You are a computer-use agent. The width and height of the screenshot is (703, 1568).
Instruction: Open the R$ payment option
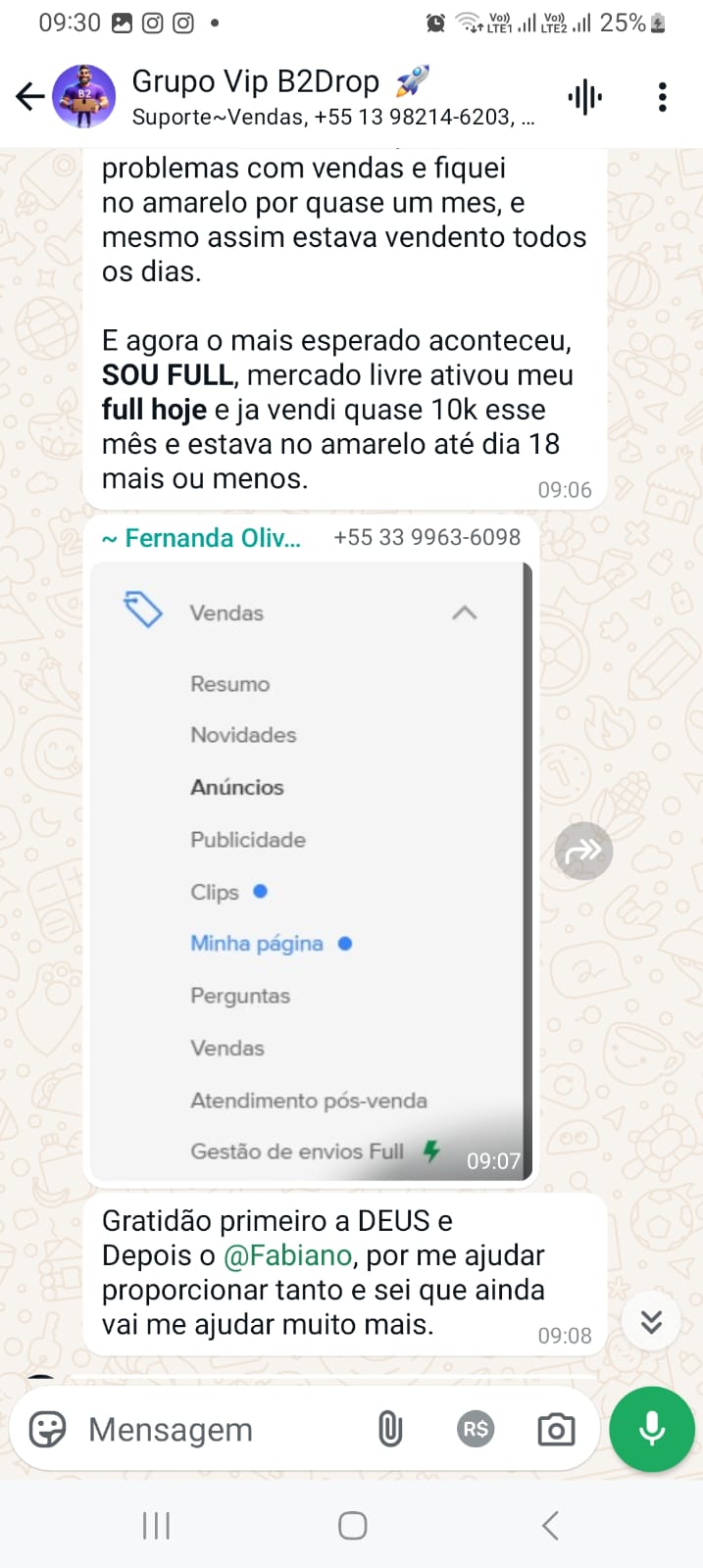pyautogui.click(x=476, y=1430)
